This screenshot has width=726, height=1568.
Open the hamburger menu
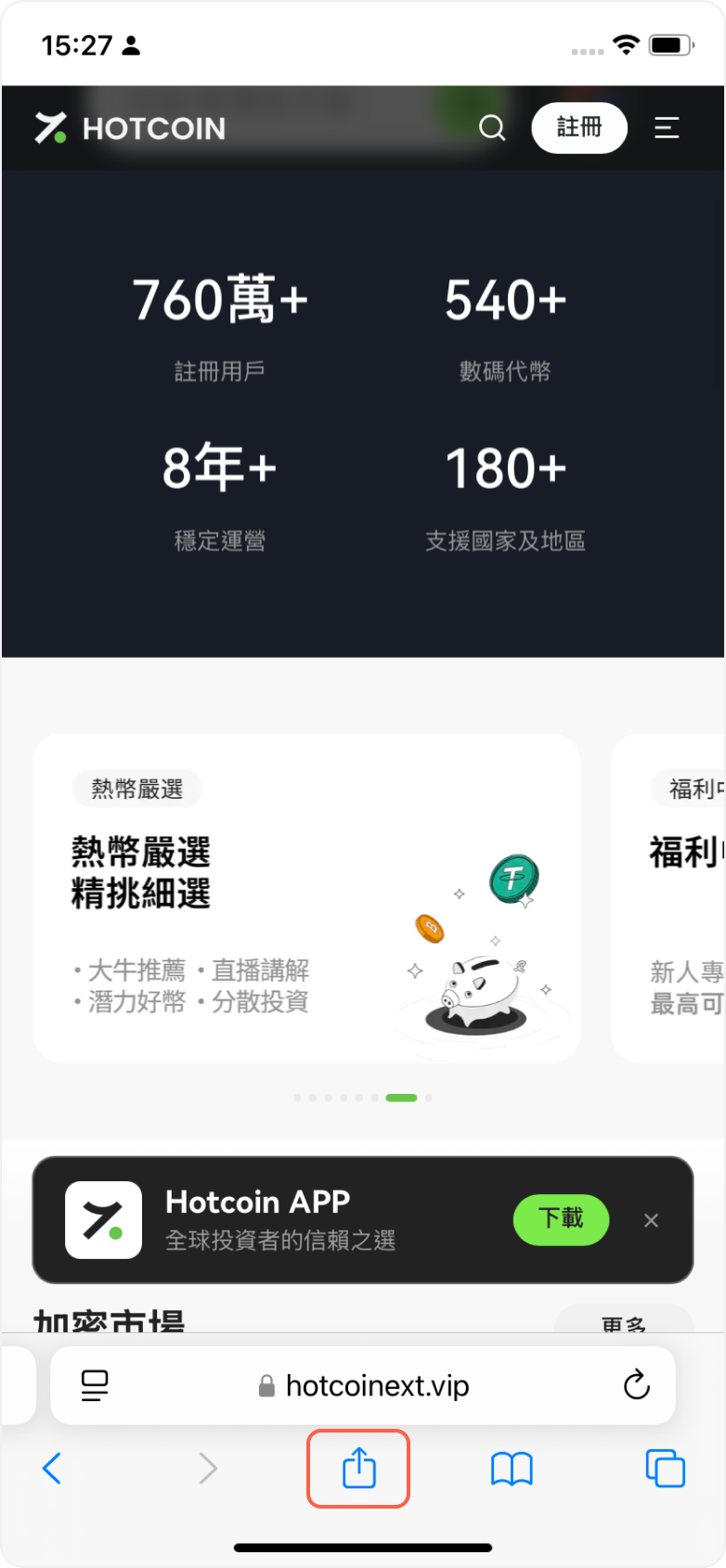(x=667, y=128)
